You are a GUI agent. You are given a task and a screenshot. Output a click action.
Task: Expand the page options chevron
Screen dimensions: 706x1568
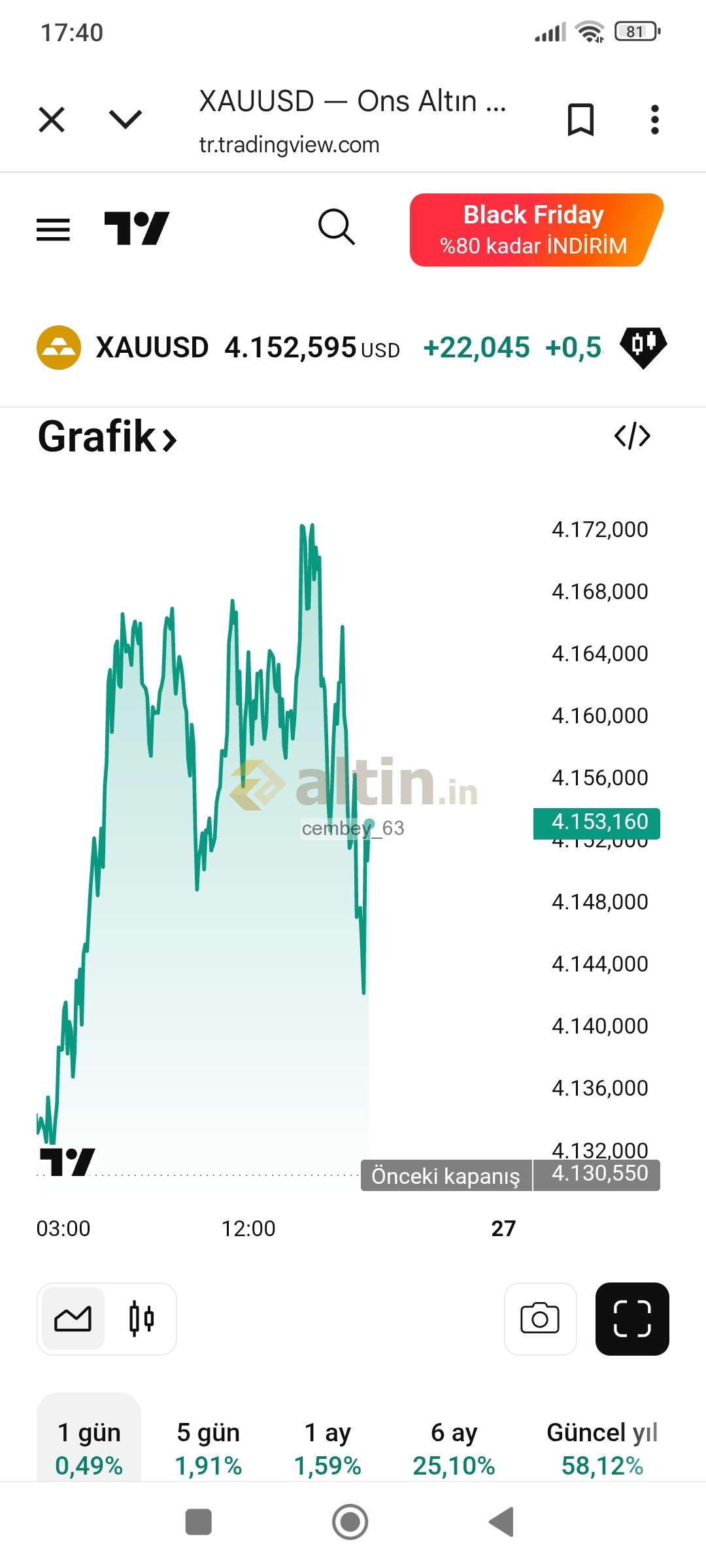click(x=125, y=120)
